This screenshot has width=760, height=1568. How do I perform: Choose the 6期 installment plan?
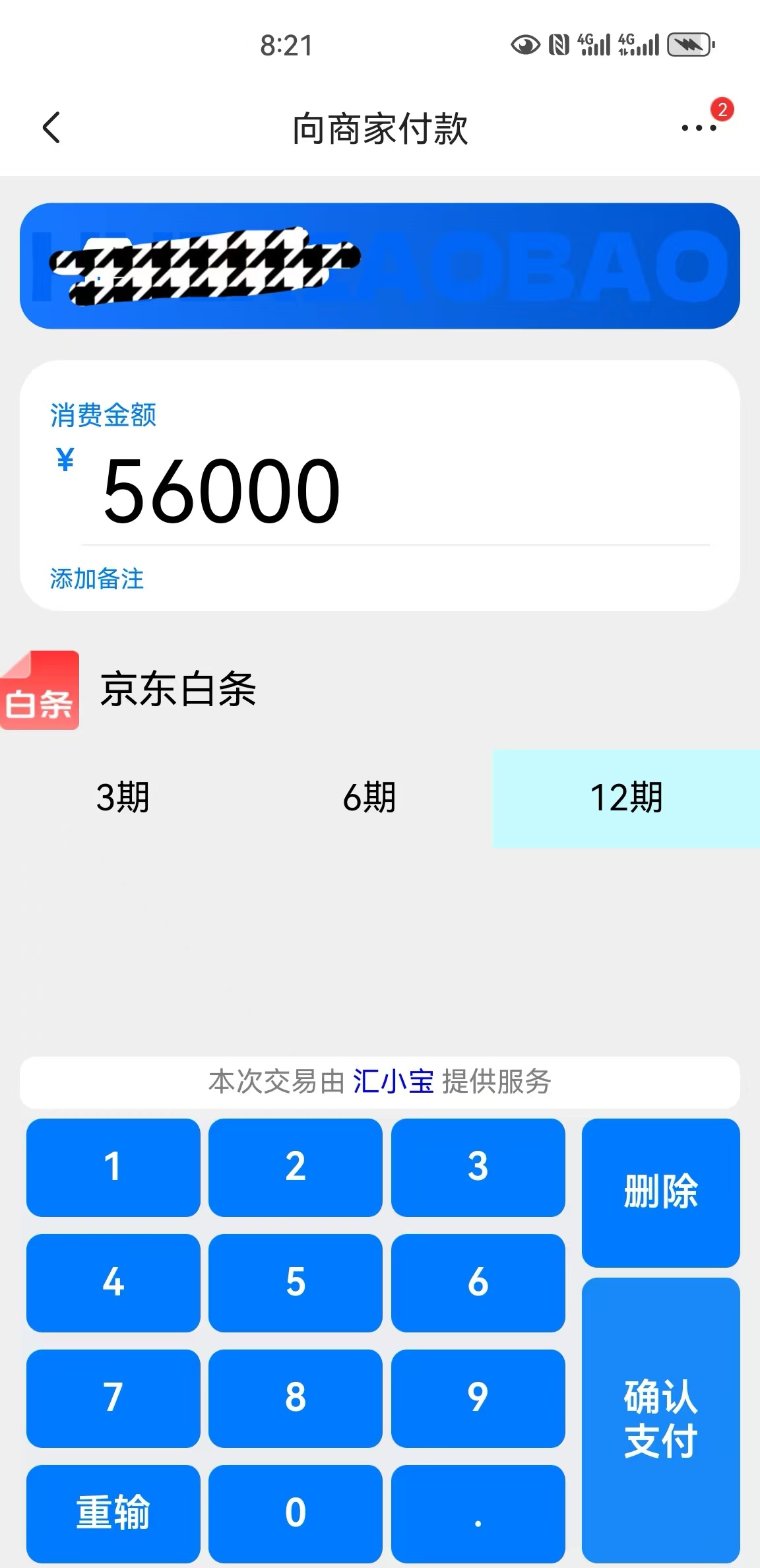(x=369, y=797)
